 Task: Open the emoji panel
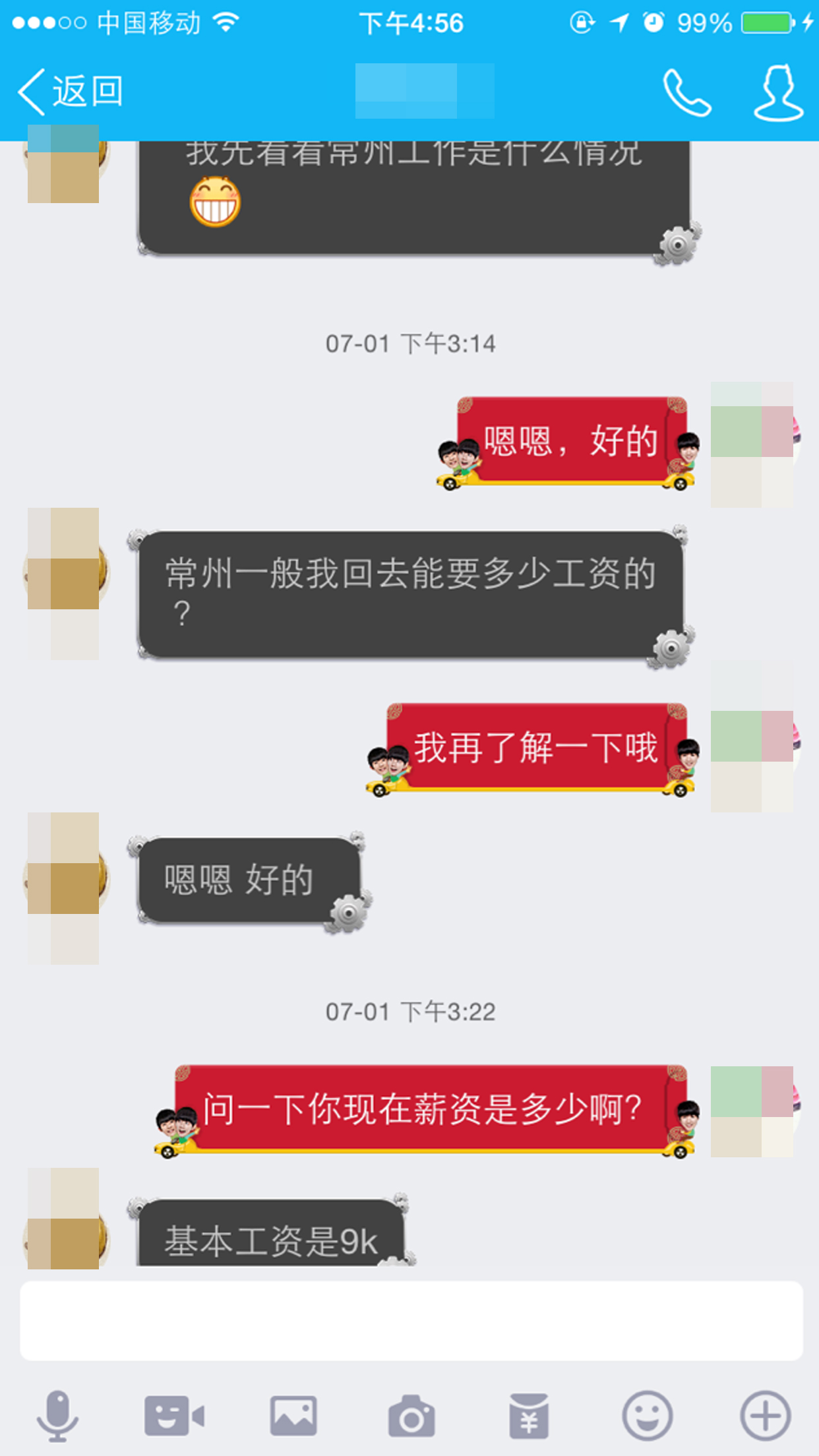coord(648,1416)
